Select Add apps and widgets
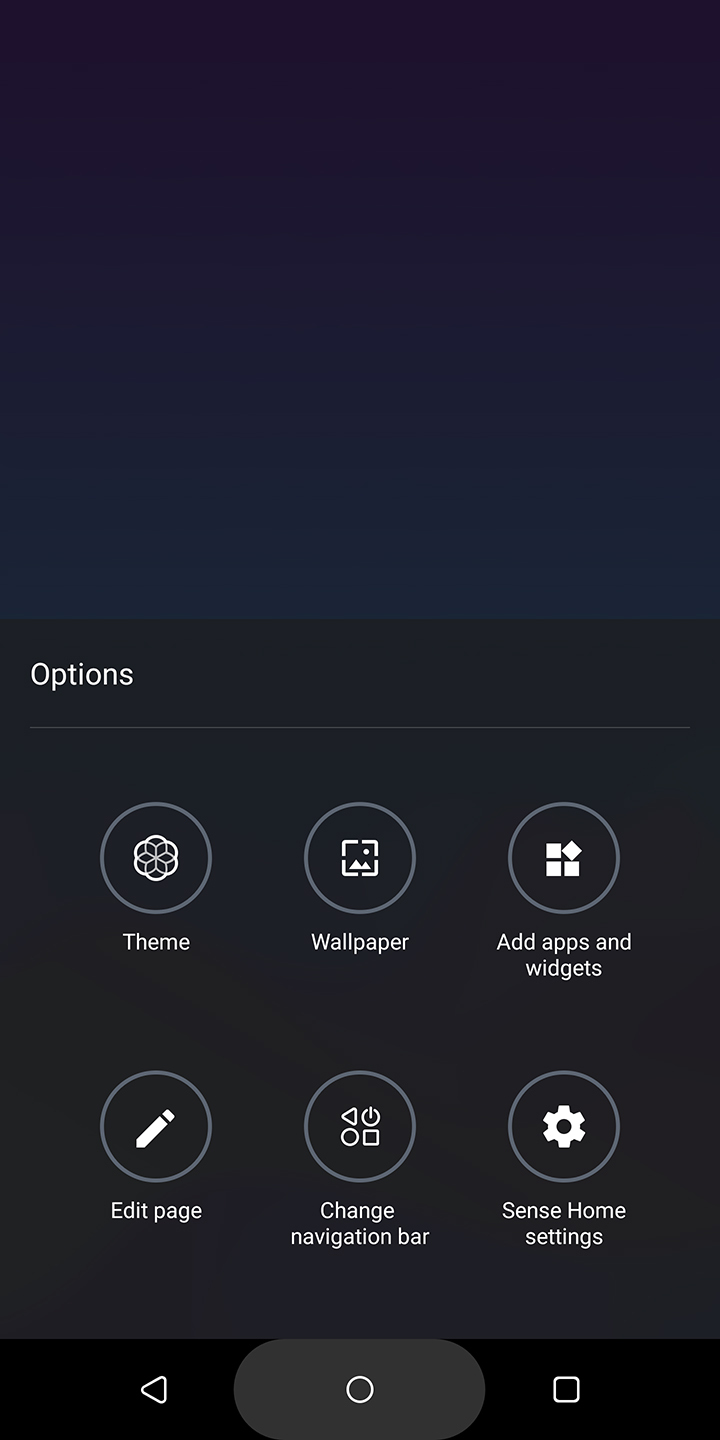Image resolution: width=720 pixels, height=1440 pixels. tap(564, 858)
